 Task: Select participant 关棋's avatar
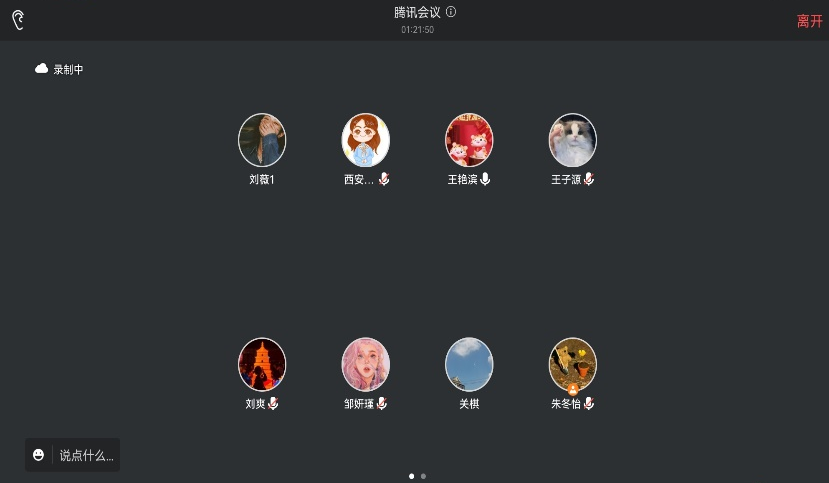coord(469,364)
